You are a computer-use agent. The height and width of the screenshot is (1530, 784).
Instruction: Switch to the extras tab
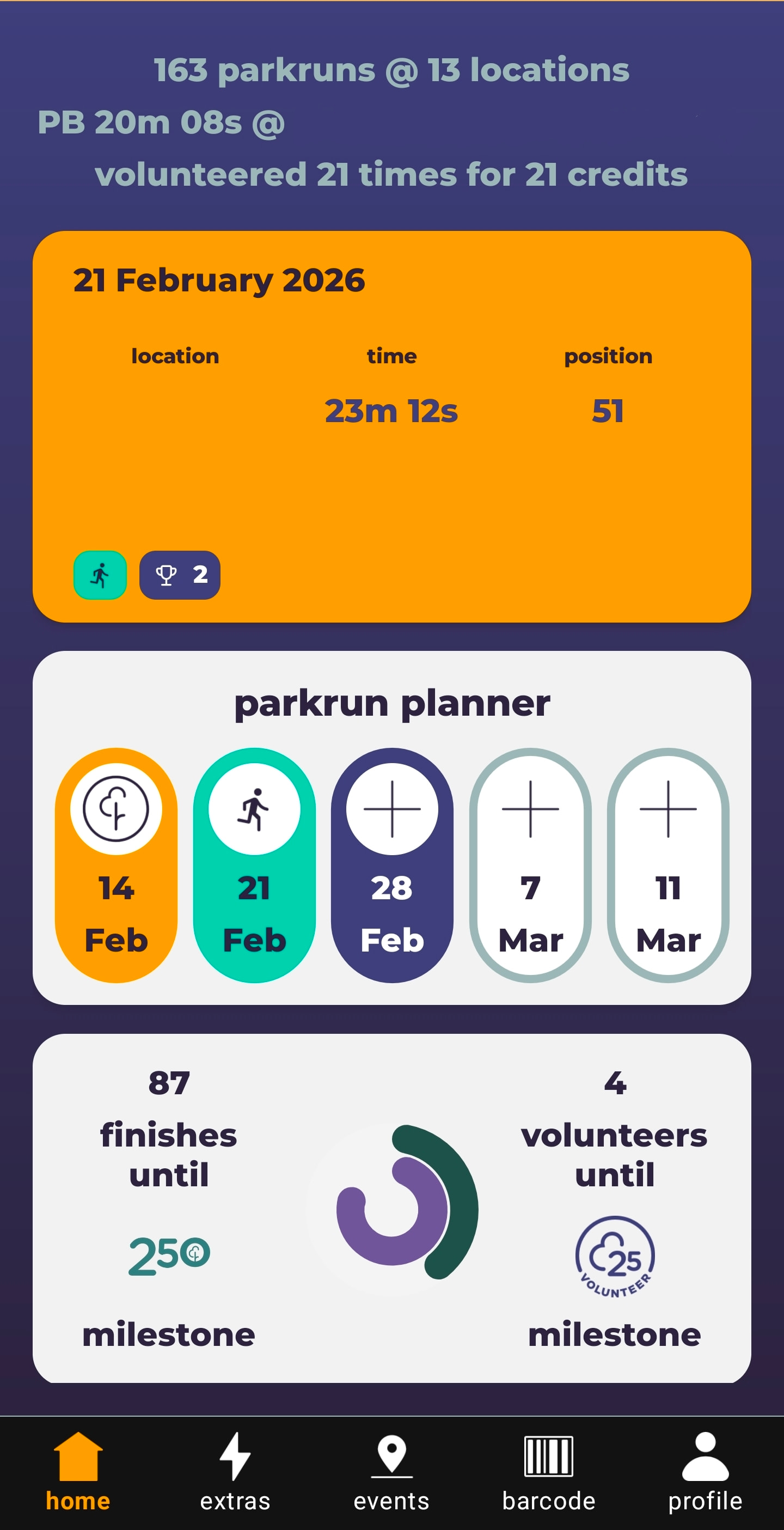point(235,1472)
